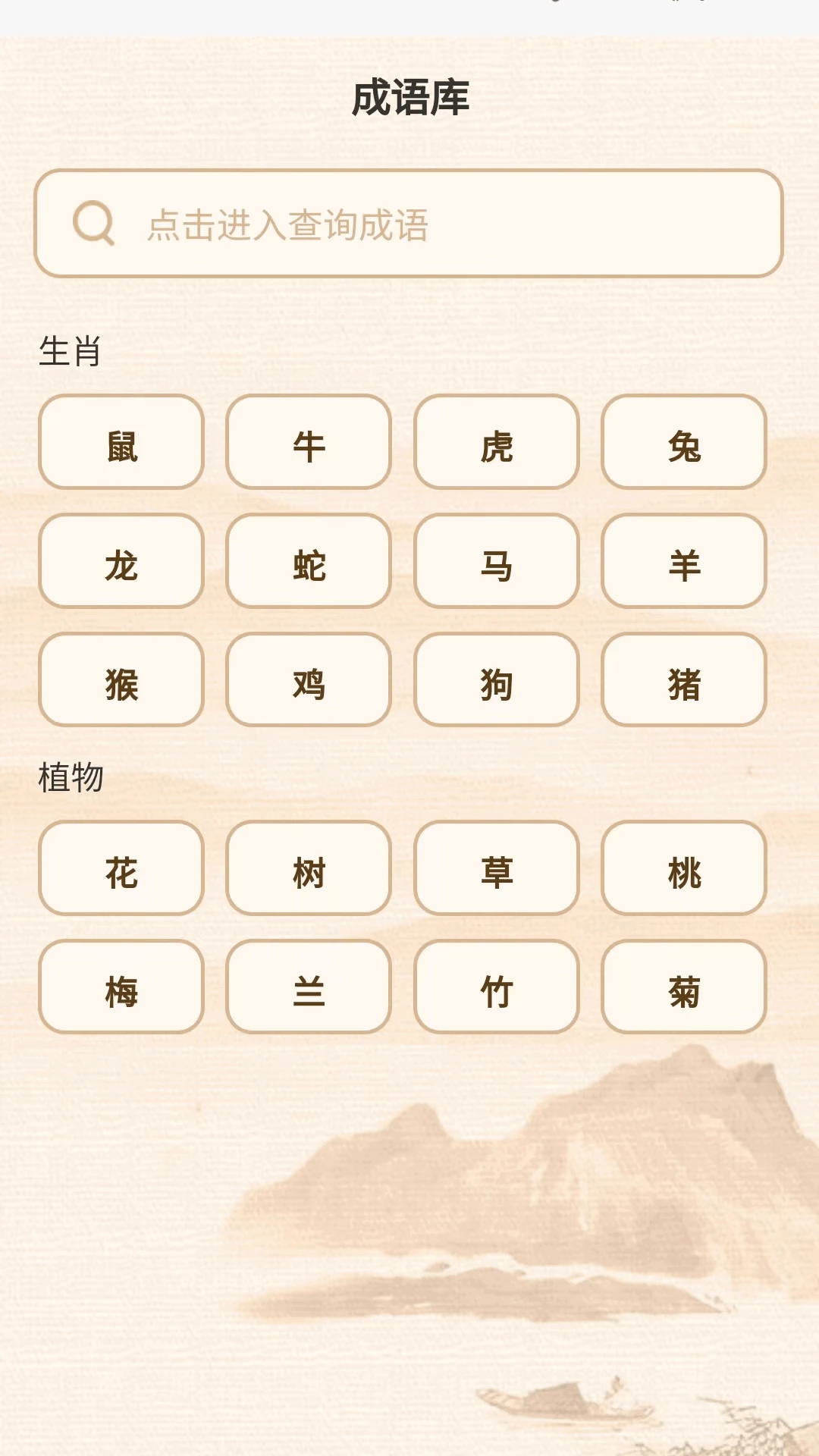819x1456 pixels.
Task: Open 竹 (Bamboo) idiom list
Action: (x=495, y=988)
